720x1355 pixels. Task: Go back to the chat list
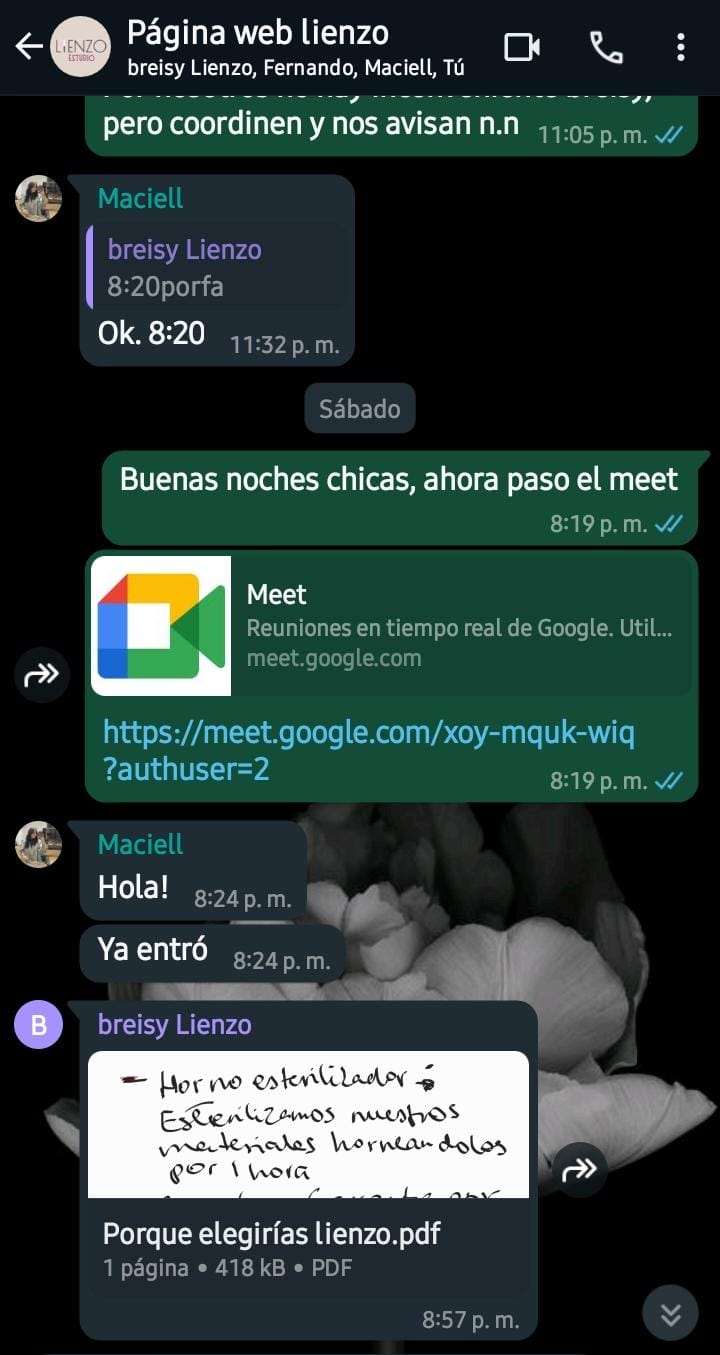[x=28, y=46]
